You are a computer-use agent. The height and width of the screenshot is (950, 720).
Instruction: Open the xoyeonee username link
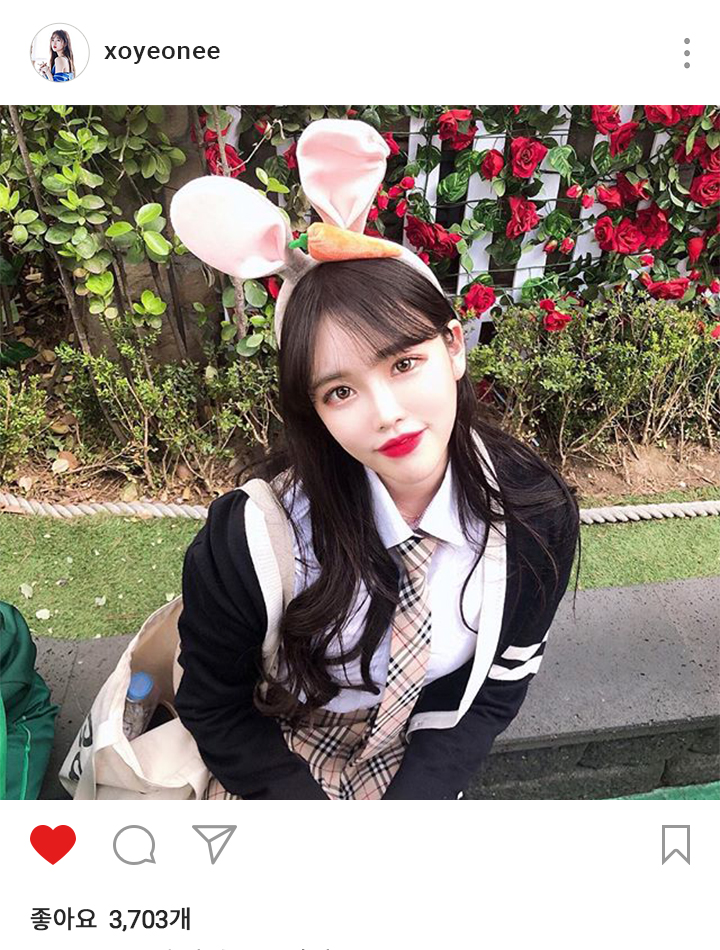point(162,53)
